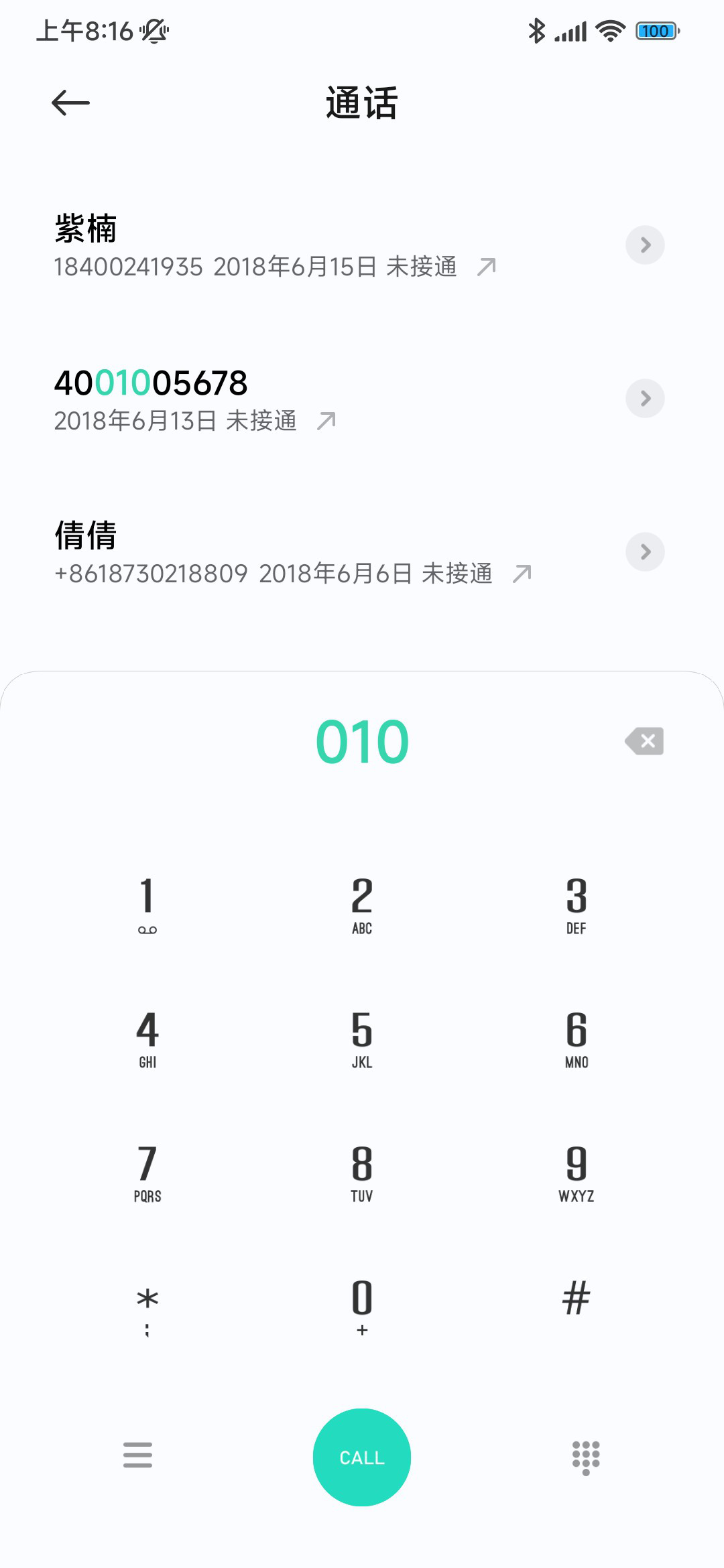
Task: Go back using the top-left arrow
Action: coord(70,103)
